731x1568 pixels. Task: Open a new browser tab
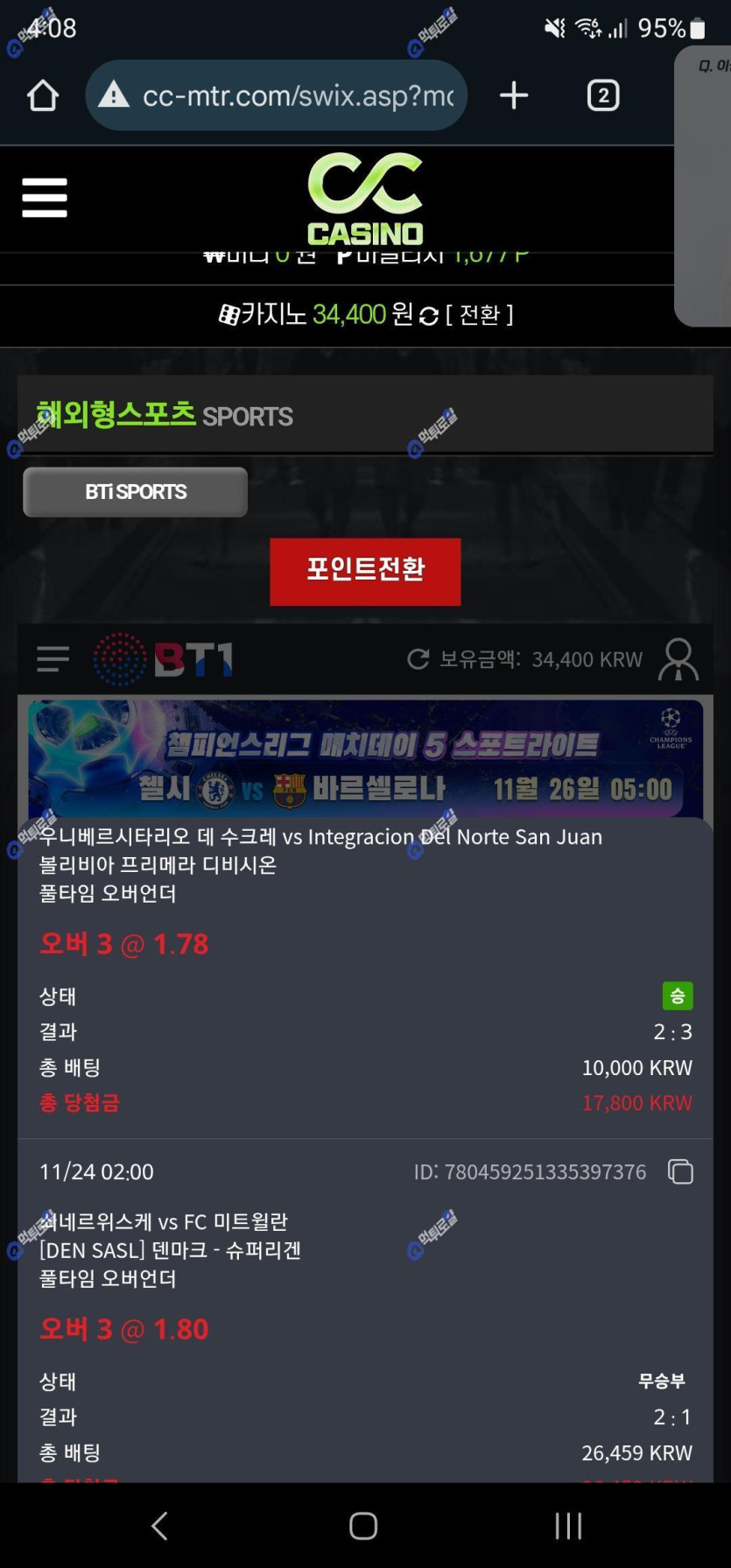tap(514, 95)
